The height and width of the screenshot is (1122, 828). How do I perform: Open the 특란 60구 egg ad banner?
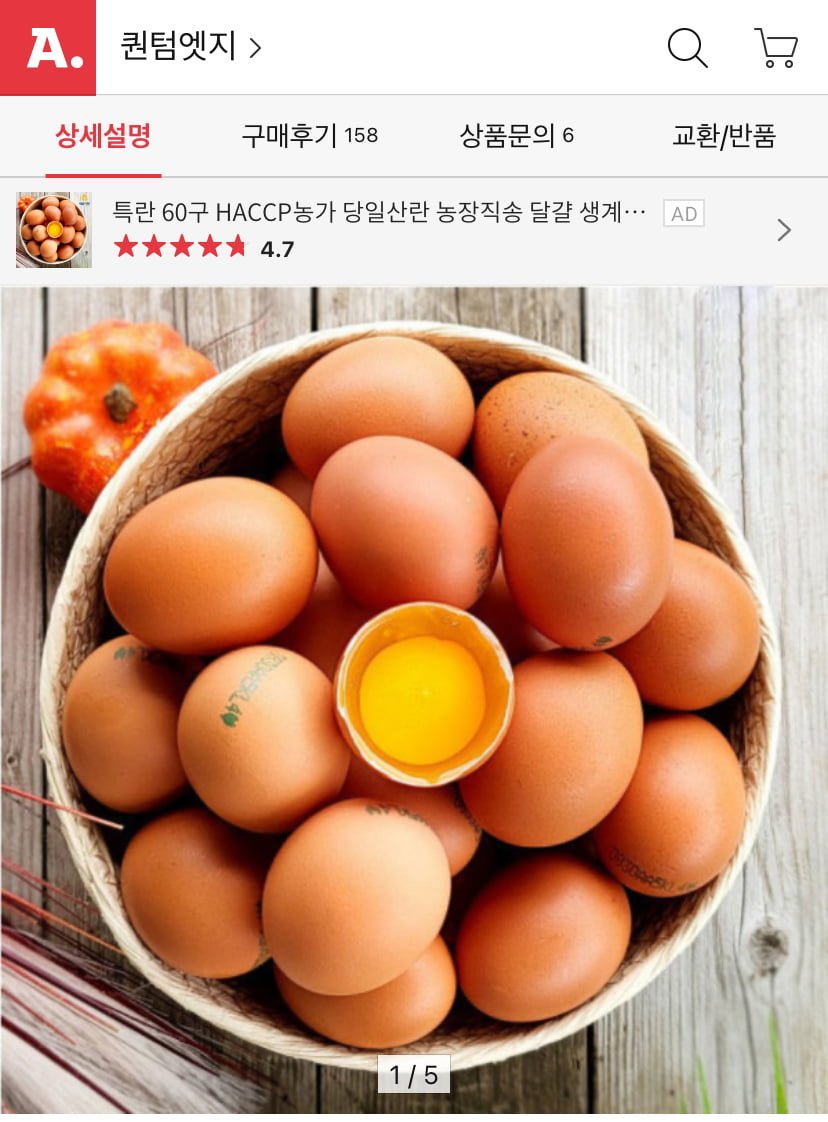(400, 230)
